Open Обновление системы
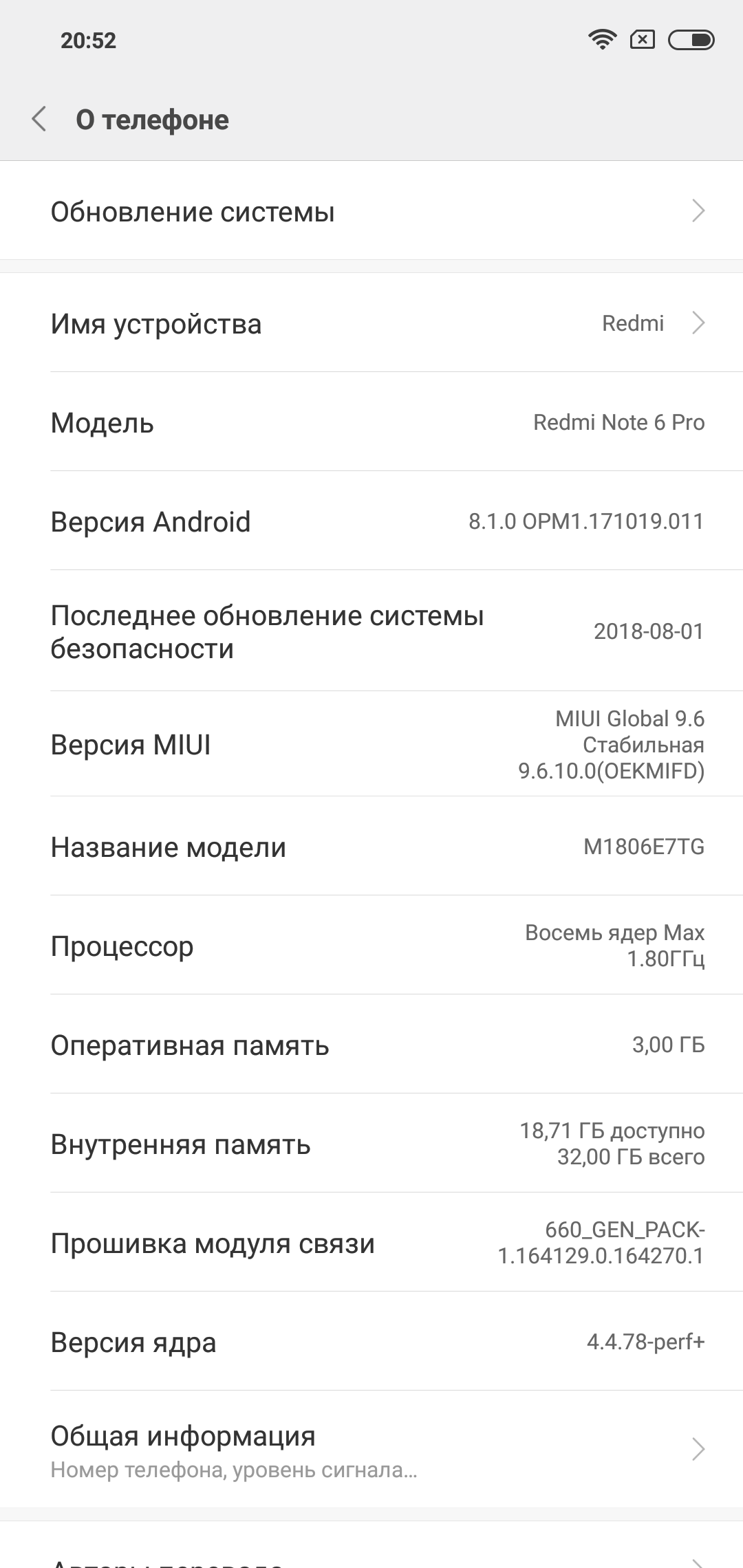743x1568 pixels. pyautogui.click(x=371, y=211)
